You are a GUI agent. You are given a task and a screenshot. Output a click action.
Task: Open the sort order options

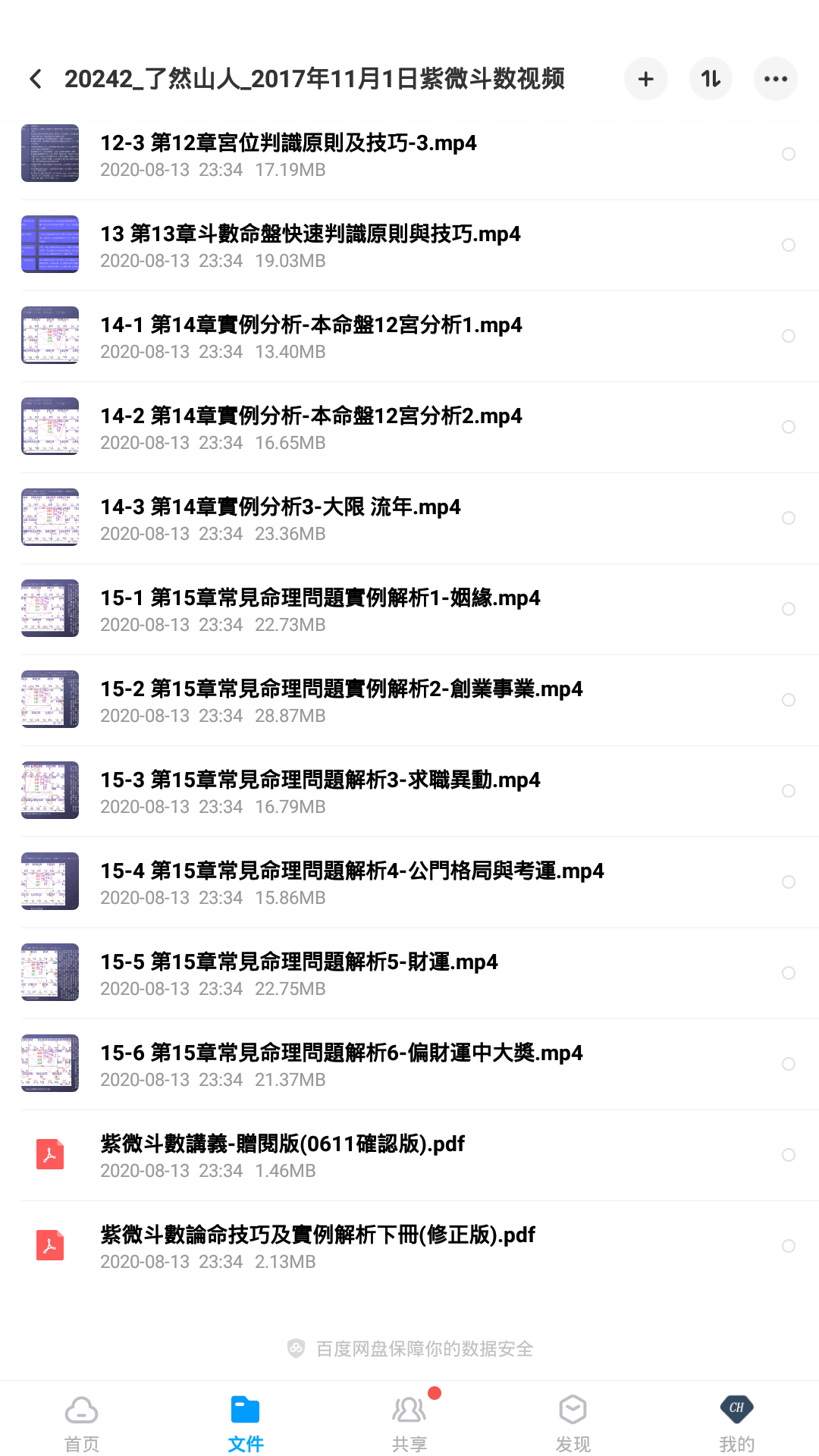pos(711,79)
